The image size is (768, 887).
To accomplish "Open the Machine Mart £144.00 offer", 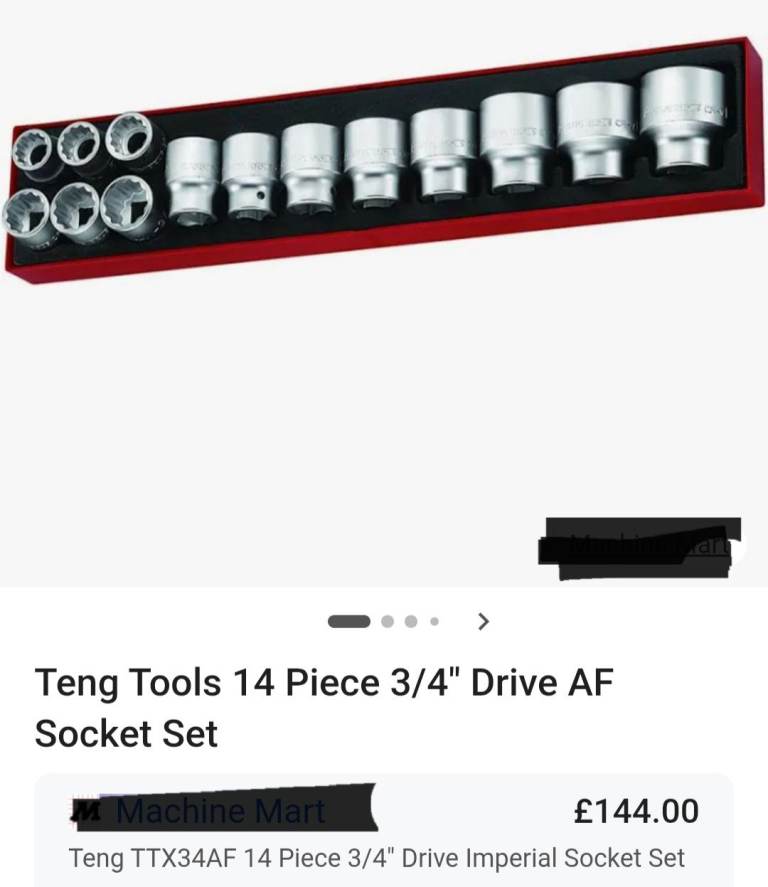I will tap(384, 830).
